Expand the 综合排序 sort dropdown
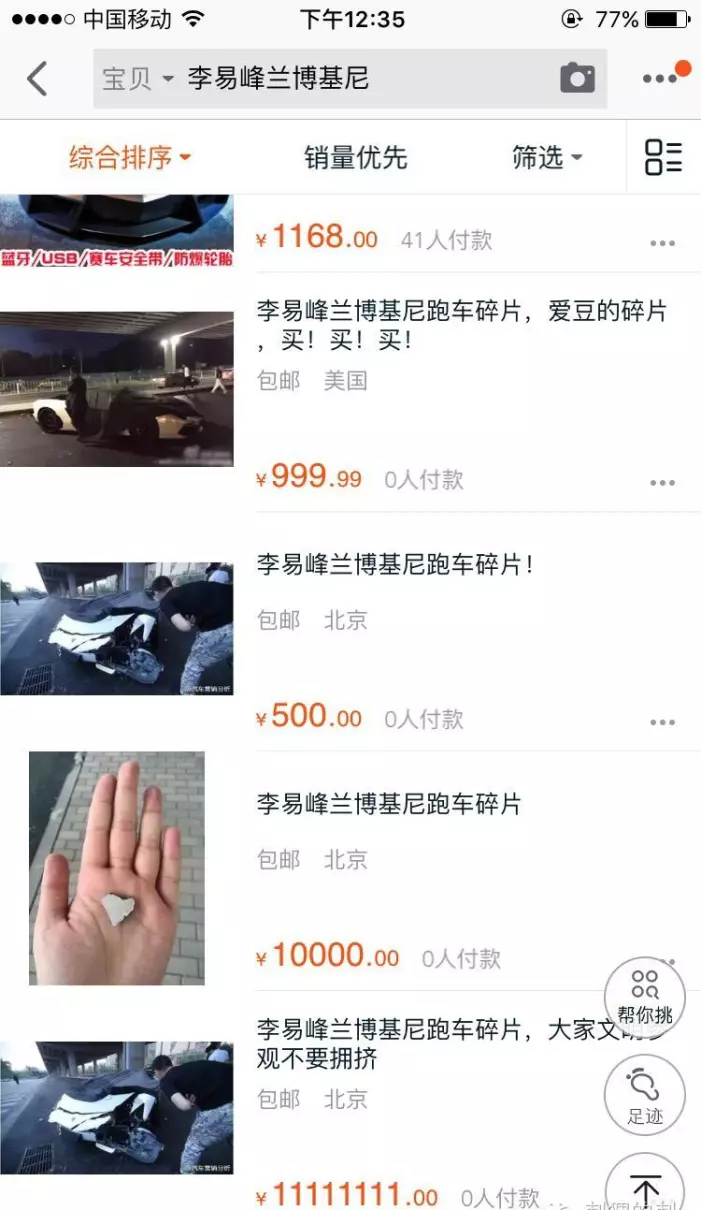The height and width of the screenshot is (1210, 701). tap(129, 157)
